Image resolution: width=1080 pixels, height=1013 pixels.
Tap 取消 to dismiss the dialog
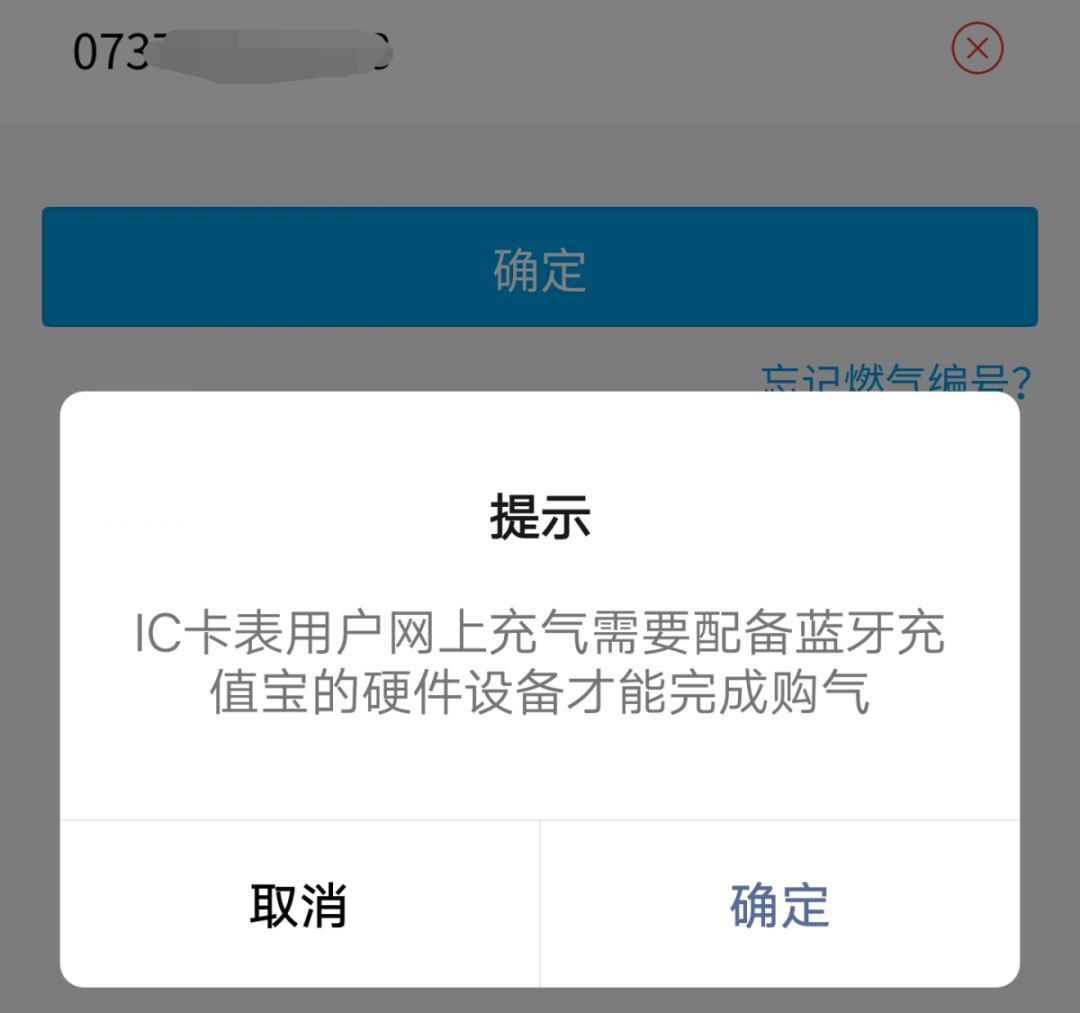(298, 905)
